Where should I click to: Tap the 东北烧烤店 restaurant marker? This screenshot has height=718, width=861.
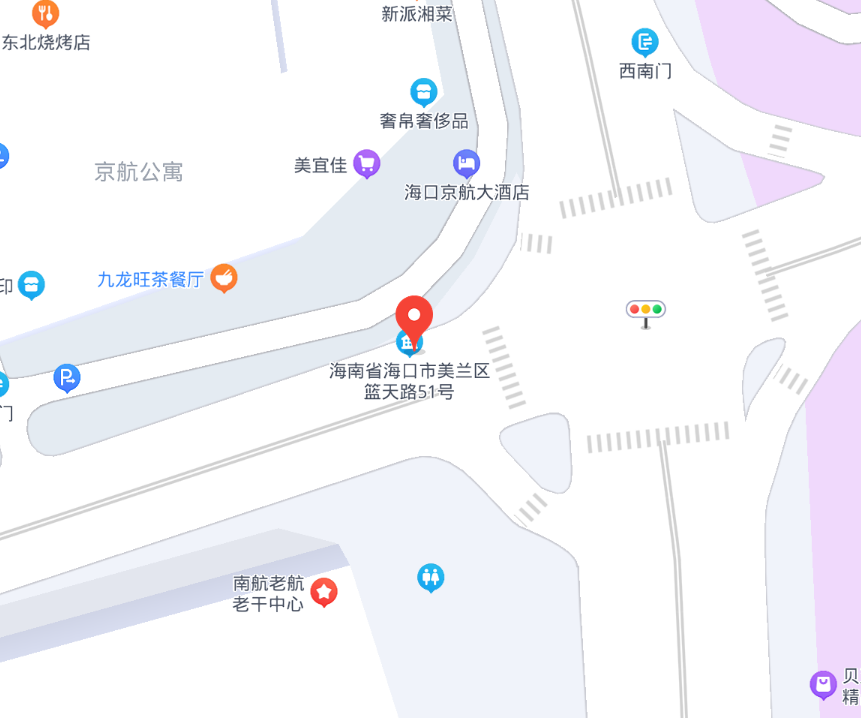(x=46, y=14)
